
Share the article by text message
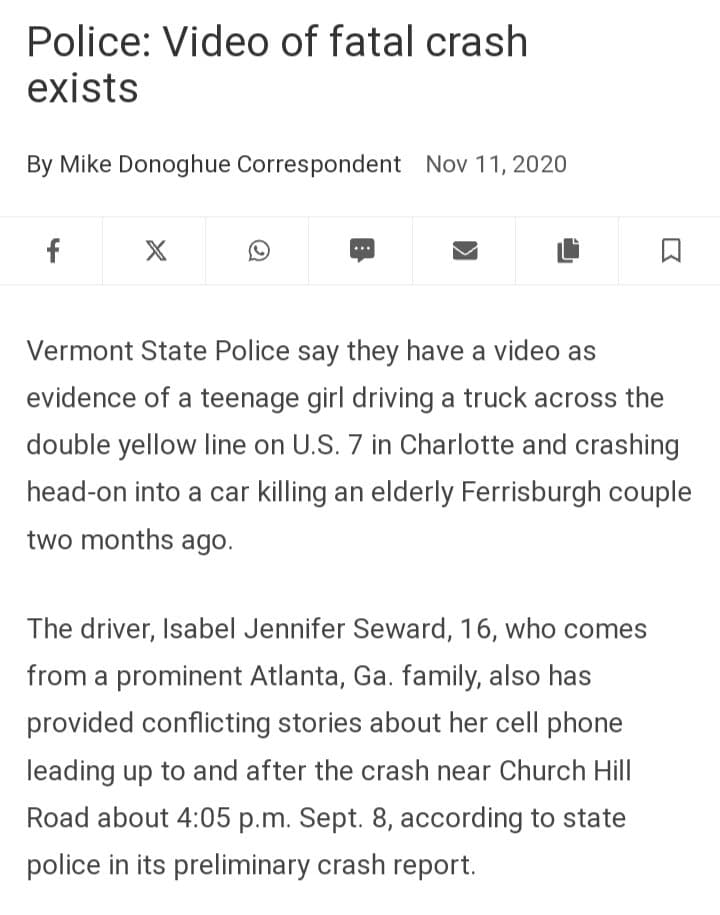[x=361, y=250]
